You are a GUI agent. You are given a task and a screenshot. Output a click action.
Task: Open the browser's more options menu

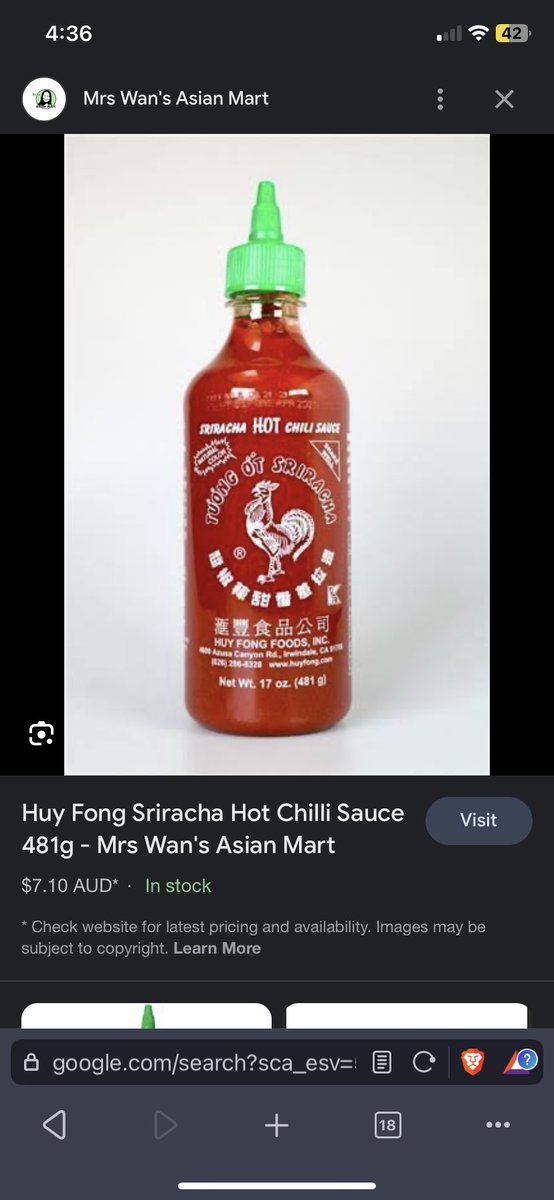pos(498,1126)
